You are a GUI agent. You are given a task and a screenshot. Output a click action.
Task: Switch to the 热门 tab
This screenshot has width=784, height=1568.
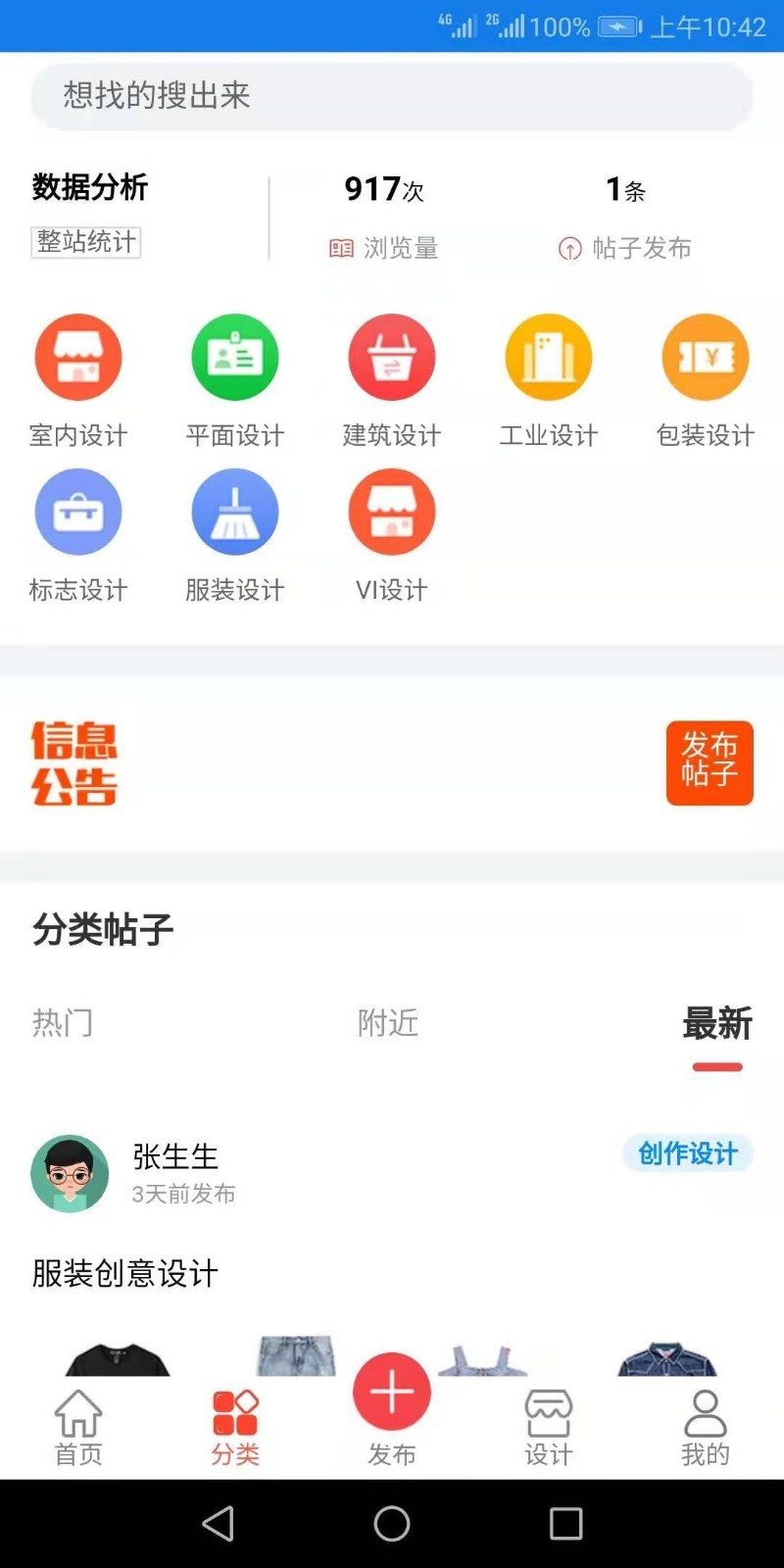coord(63,1023)
